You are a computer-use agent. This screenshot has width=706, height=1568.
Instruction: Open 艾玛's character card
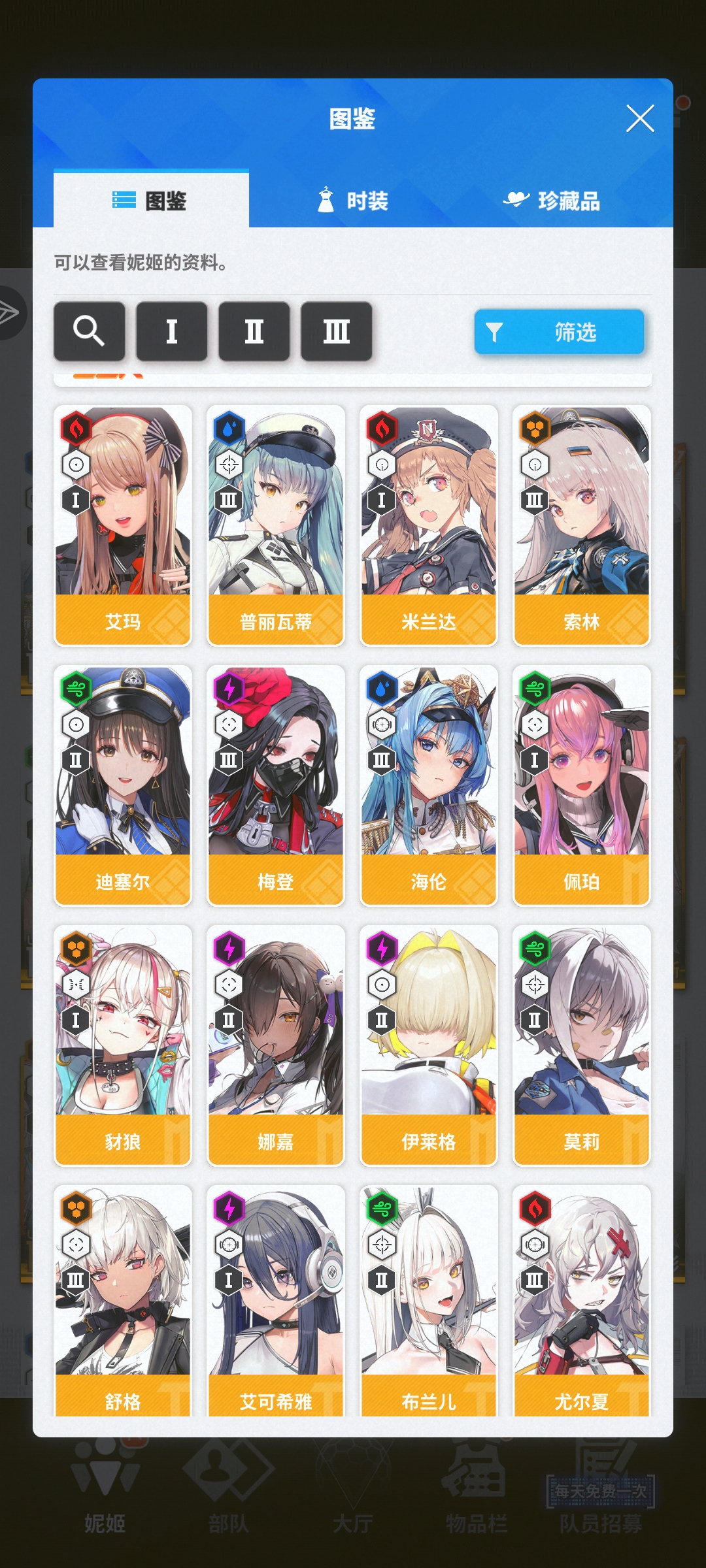point(123,525)
